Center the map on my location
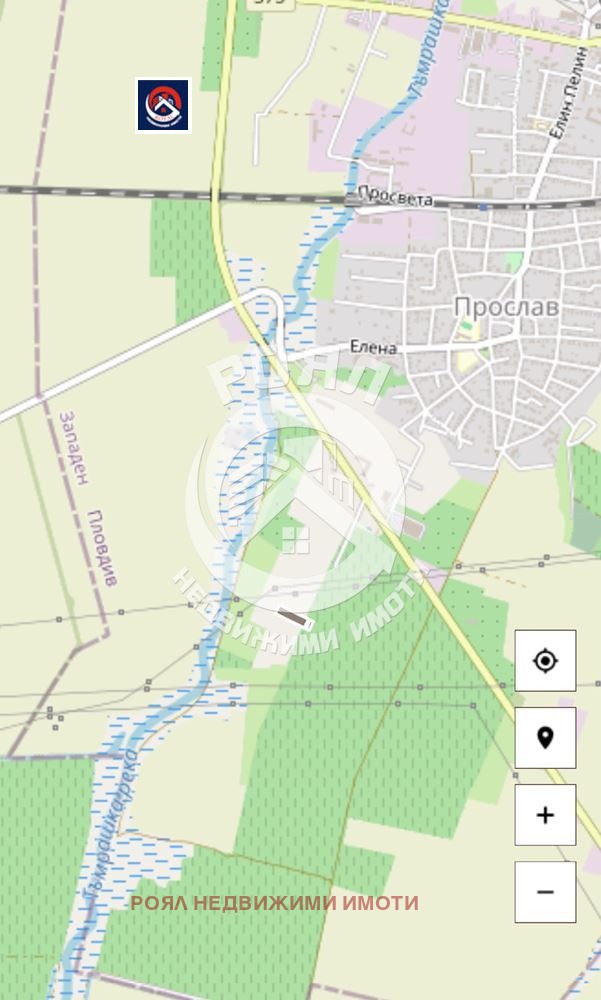601x1000 pixels. coord(545,661)
